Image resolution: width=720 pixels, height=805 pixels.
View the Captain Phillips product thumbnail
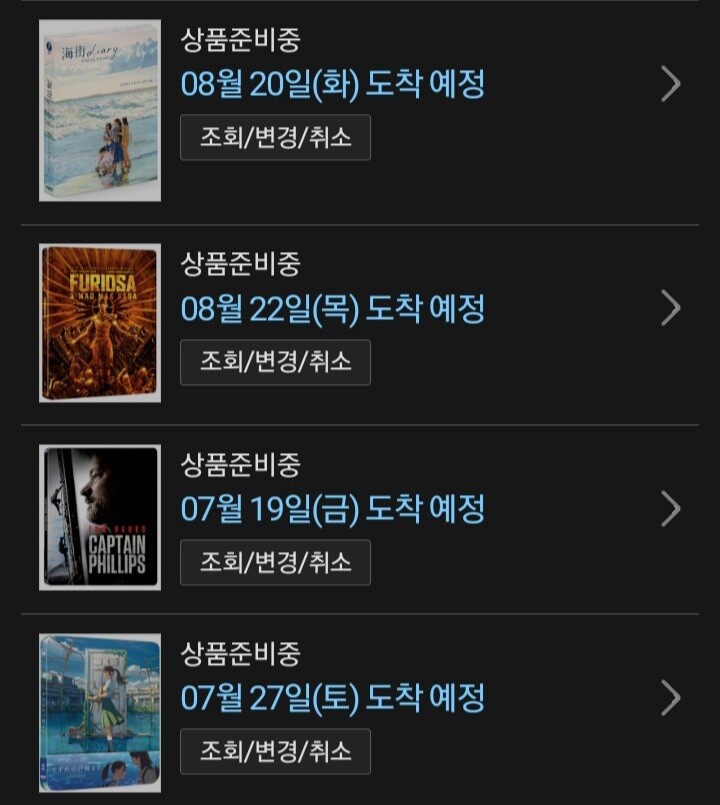point(99,517)
